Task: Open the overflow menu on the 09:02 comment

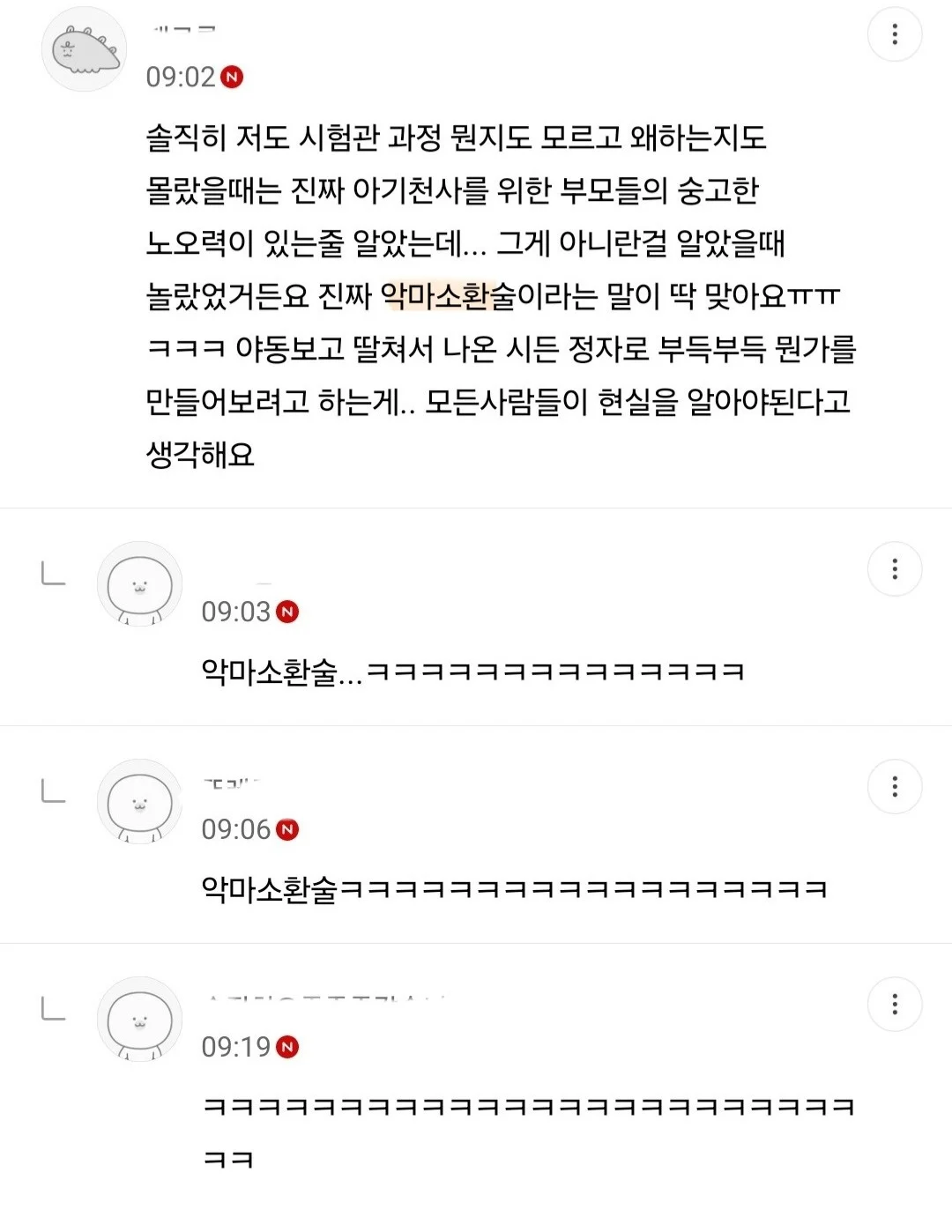Action: pos(895,34)
